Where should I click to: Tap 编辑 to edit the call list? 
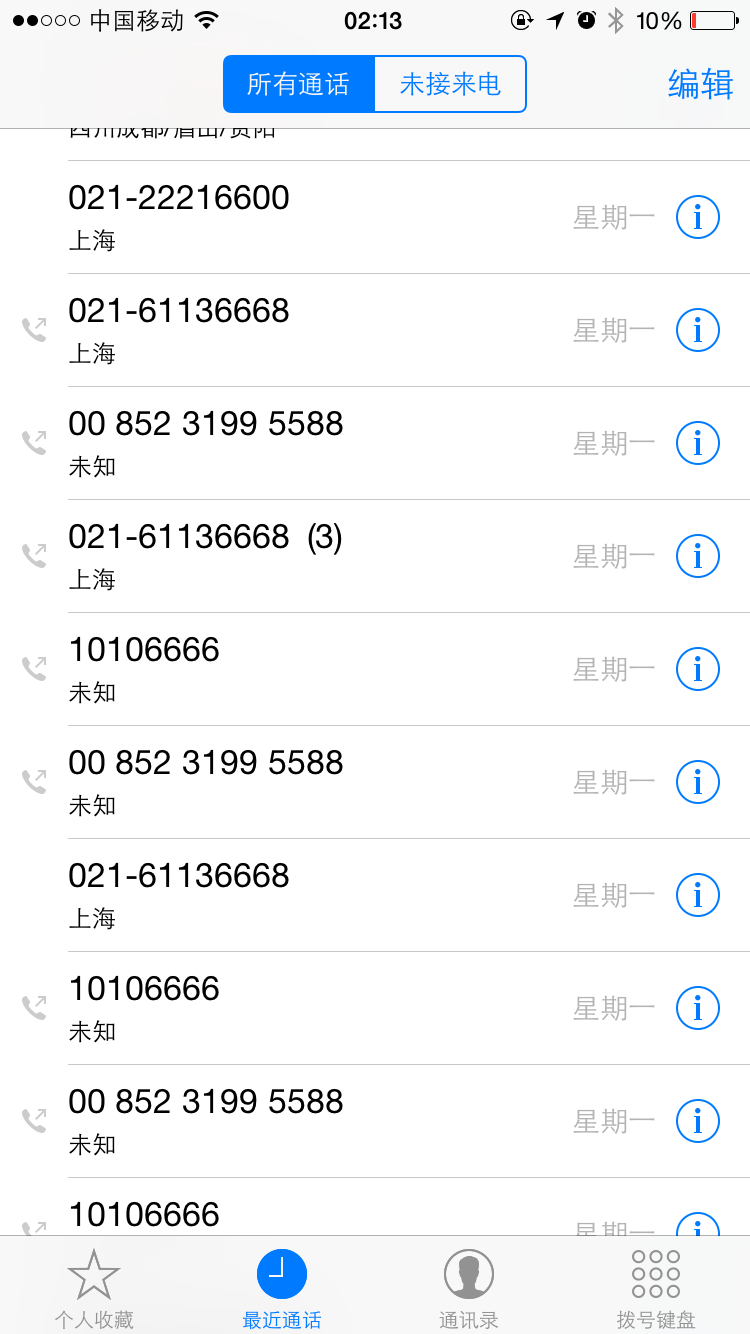(x=700, y=85)
